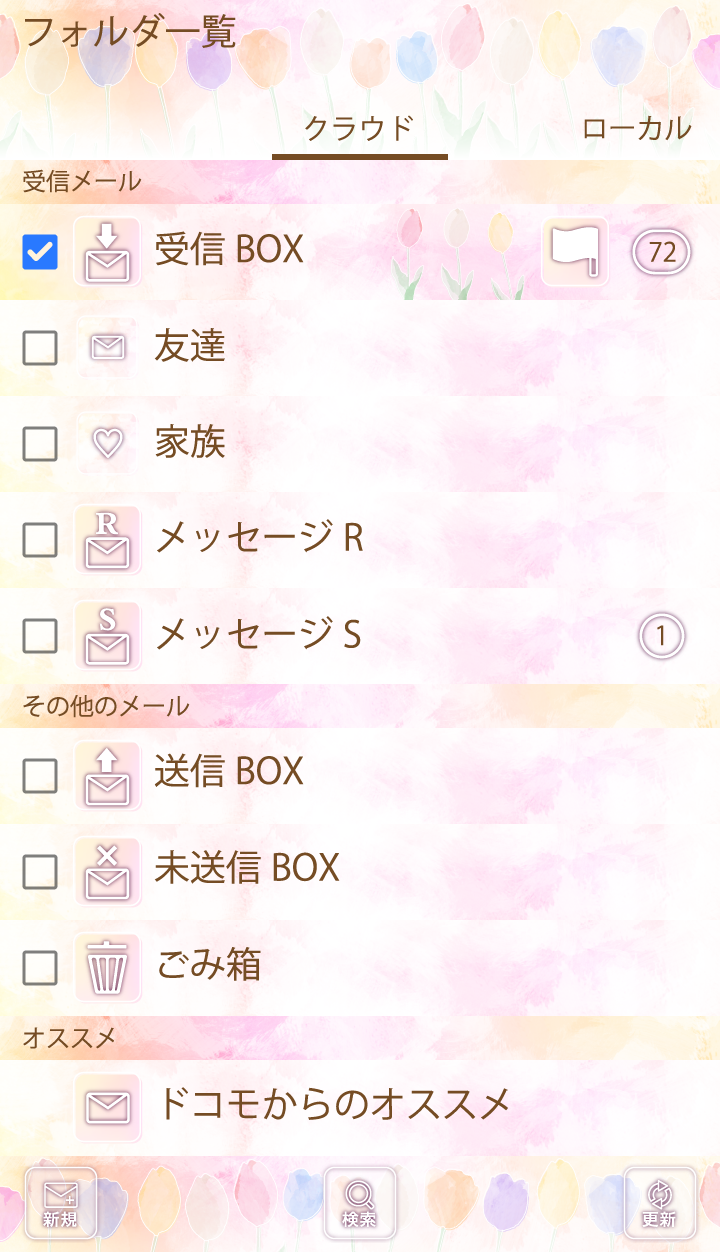Open the メッセージ R folder
This screenshot has height=1252, width=720.
tap(258, 539)
